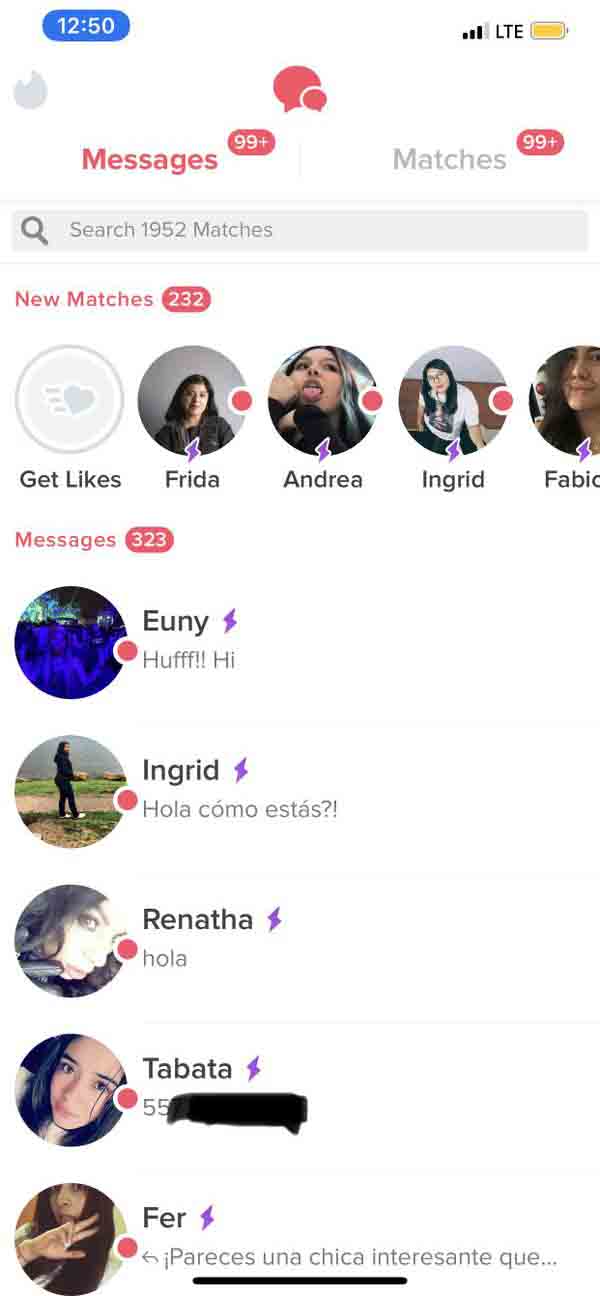Screen dimensions: 600x1296
Task: Select the Messages tab
Action: tap(150, 159)
